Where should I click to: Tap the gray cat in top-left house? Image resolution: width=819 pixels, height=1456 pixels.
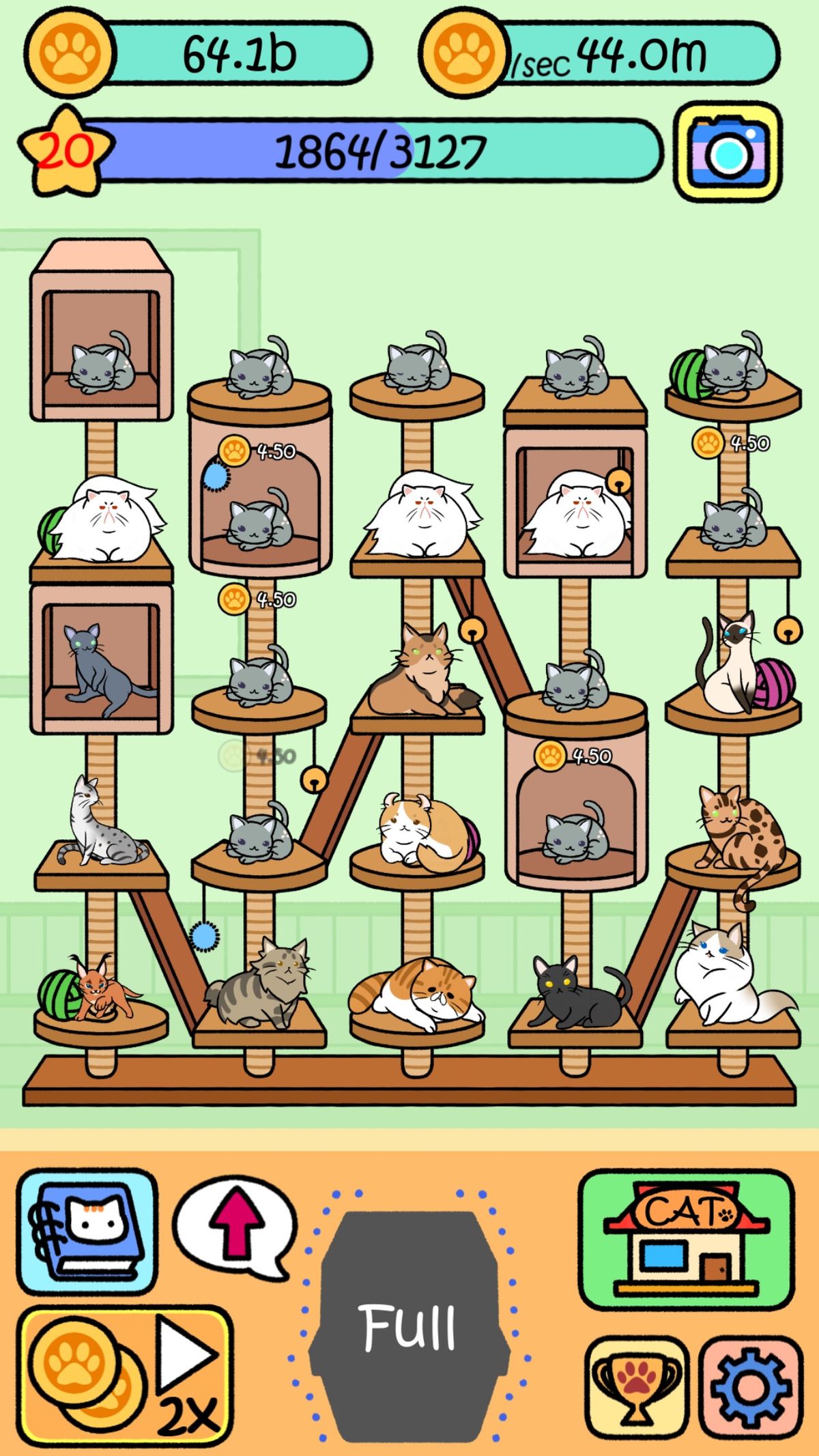click(x=101, y=369)
